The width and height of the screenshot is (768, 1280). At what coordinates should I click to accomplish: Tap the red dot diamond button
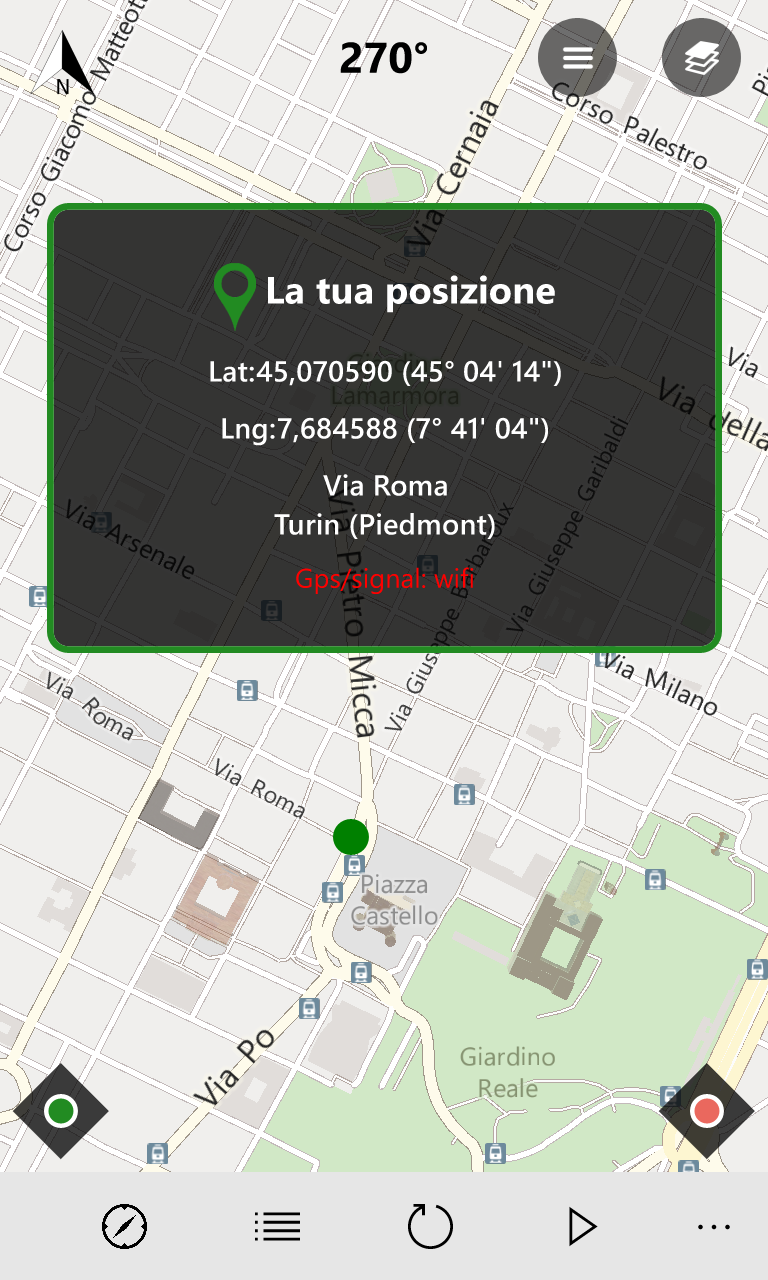click(706, 1111)
